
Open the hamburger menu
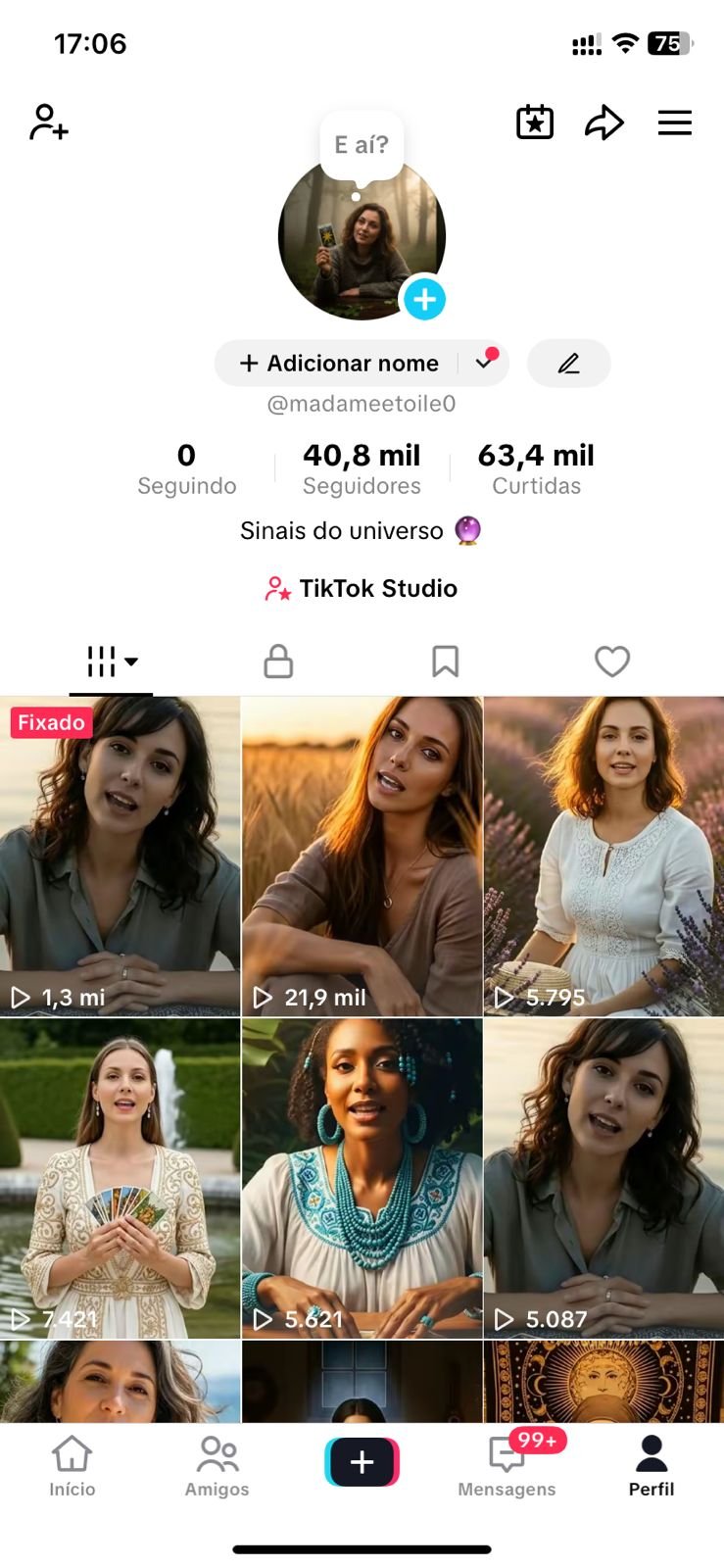[674, 122]
